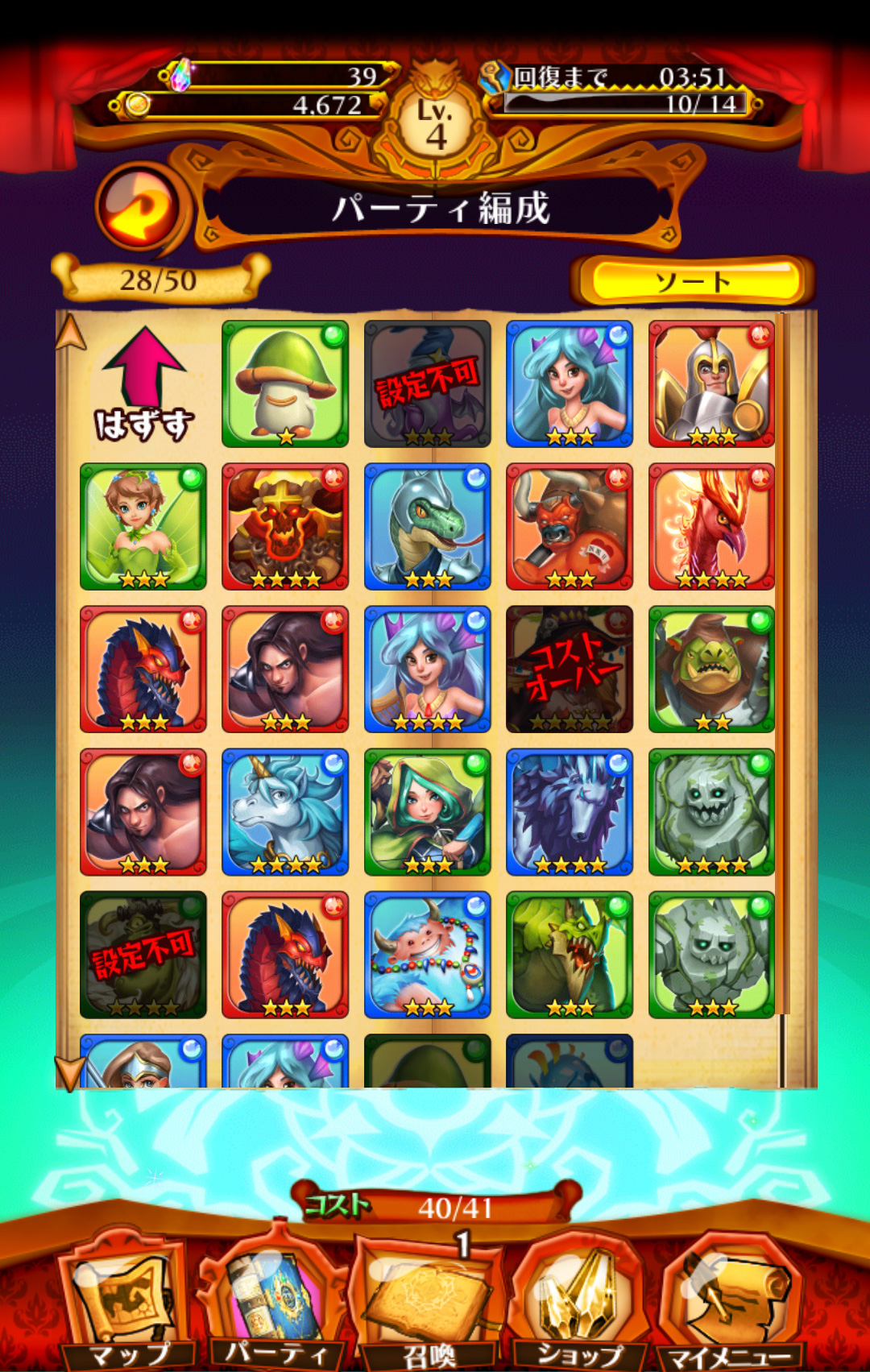Viewport: 870px width, 1372px height.
Task: Select the green hooded archer girl card
Action: point(427,812)
